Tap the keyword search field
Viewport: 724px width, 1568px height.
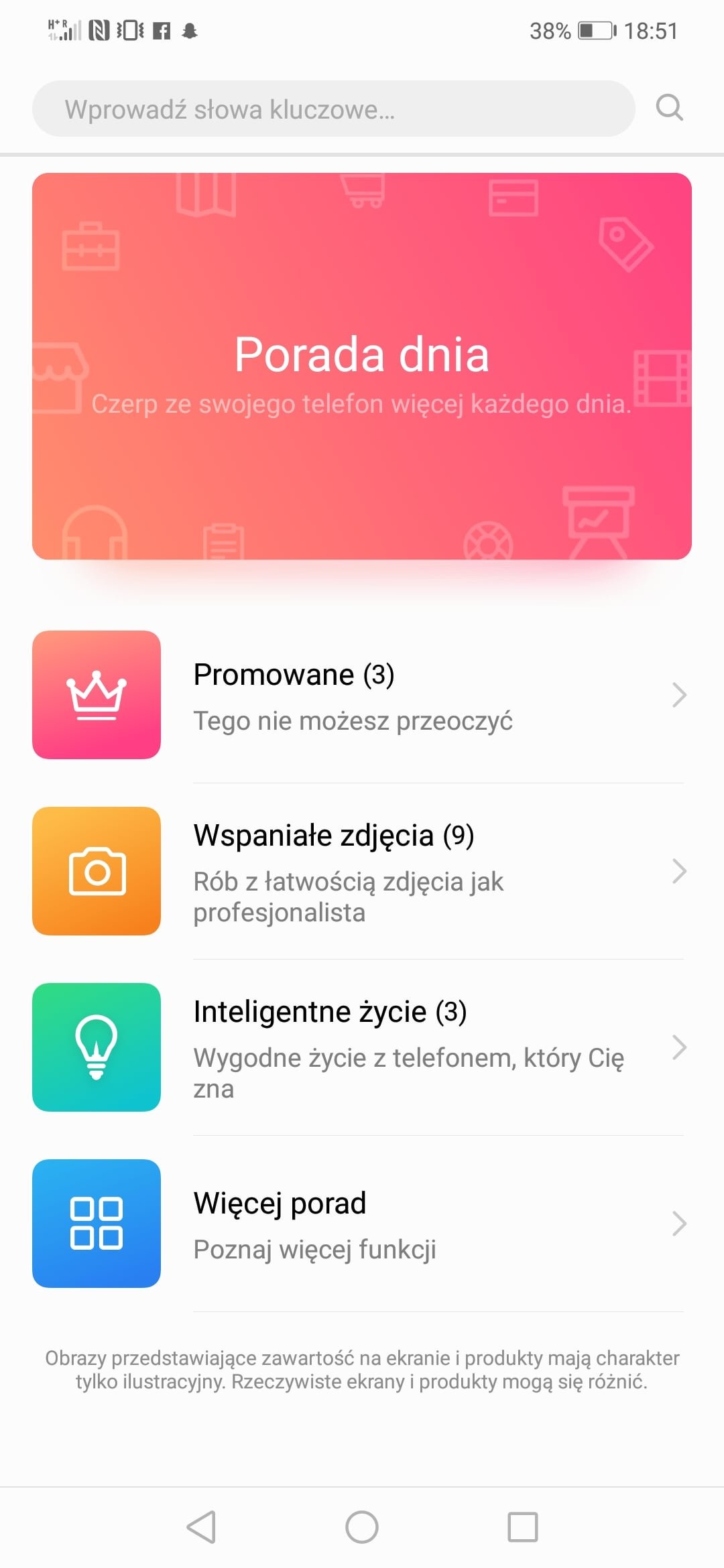coord(333,109)
